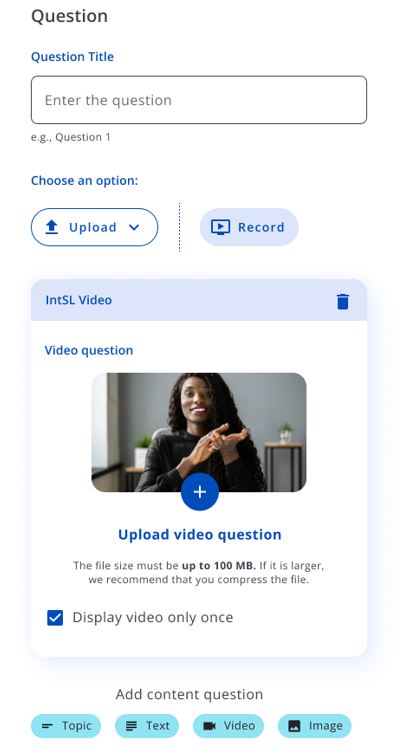The height and width of the screenshot is (756, 401).
Task: Add Text content question
Action: click(147, 726)
